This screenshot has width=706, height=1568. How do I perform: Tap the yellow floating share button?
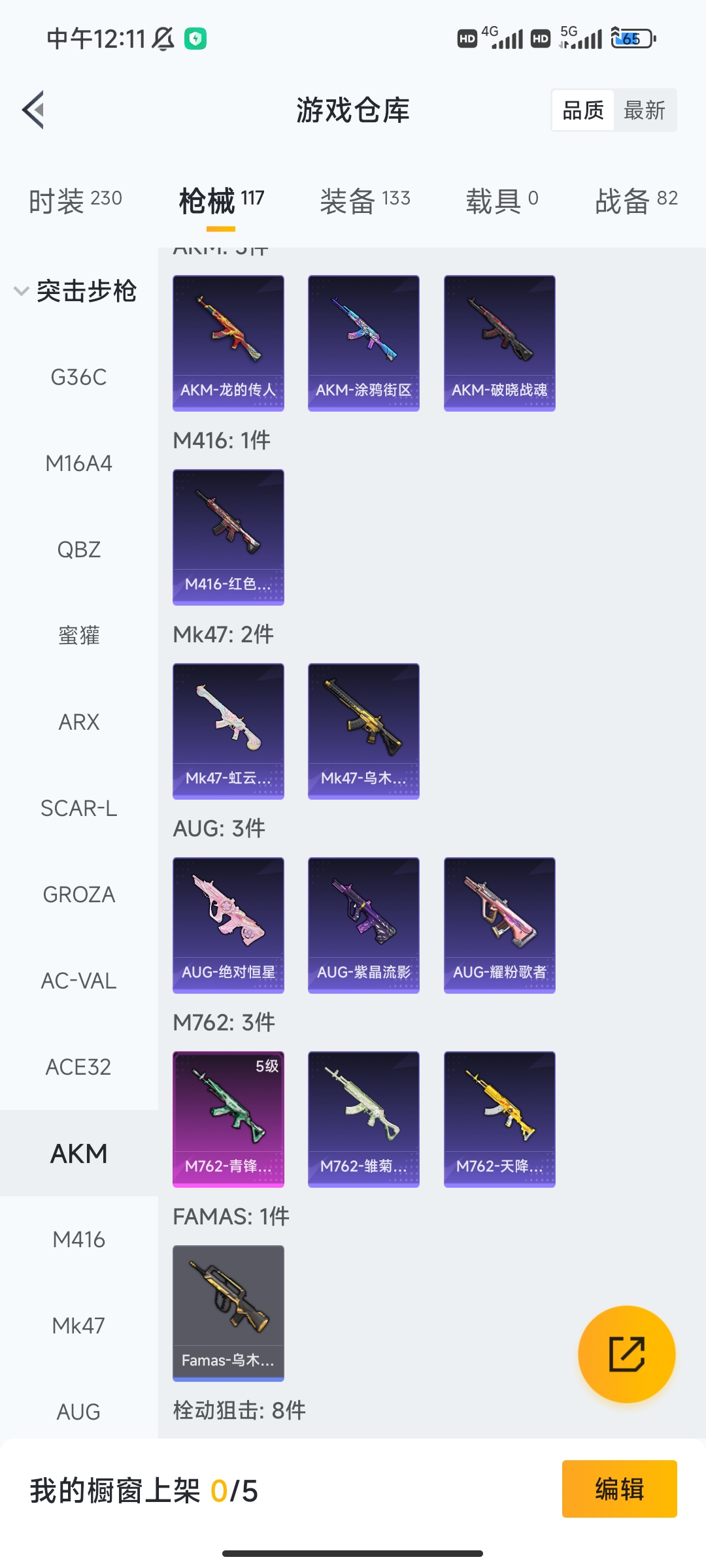point(626,1354)
